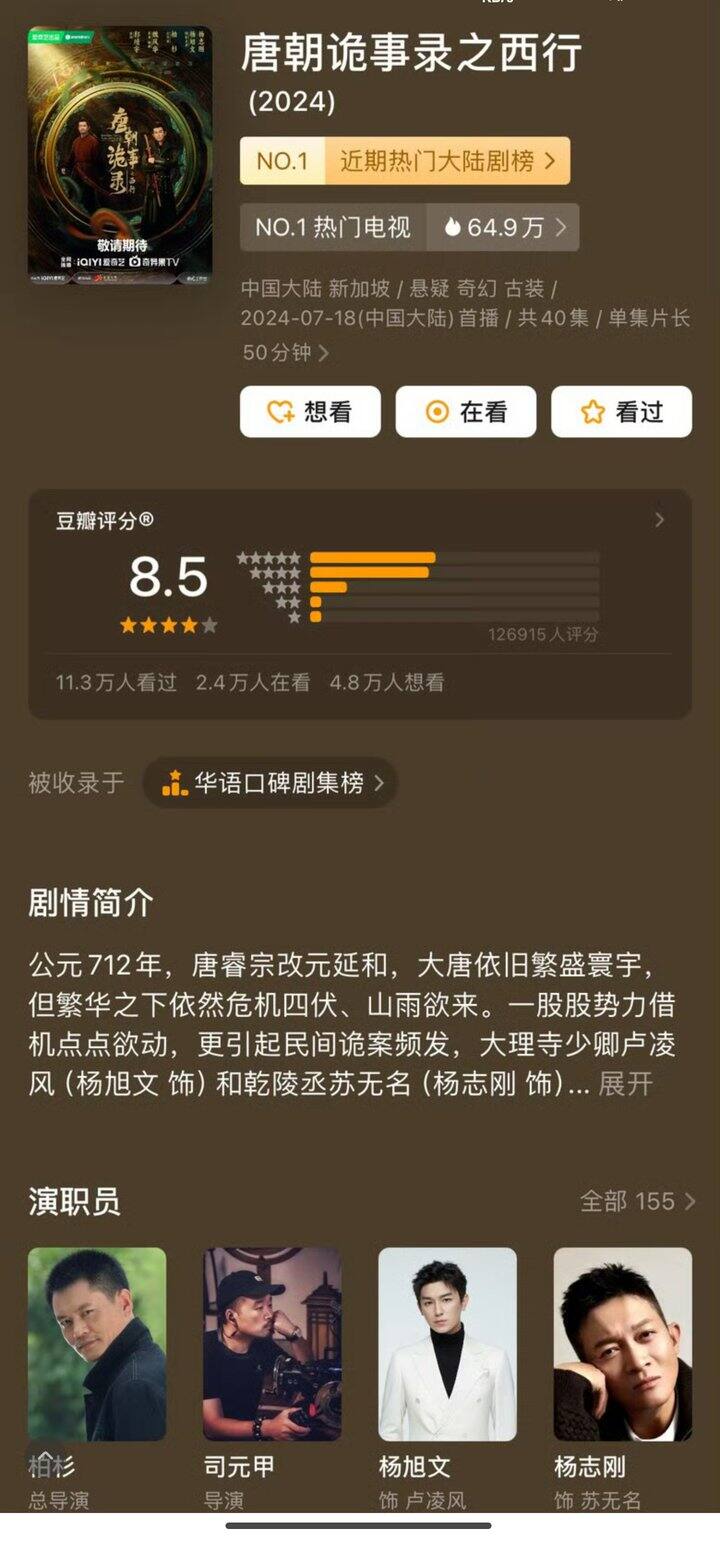Open the NO.1 热门电视 popularity chip
Viewport: 720px width, 1541px height.
[410, 227]
